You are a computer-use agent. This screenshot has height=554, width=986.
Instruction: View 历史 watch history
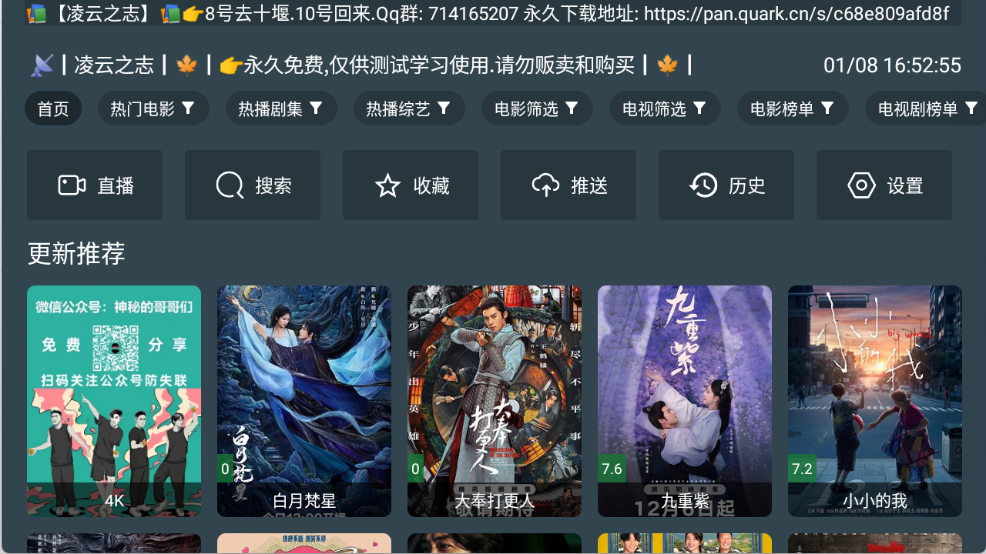[x=727, y=185]
